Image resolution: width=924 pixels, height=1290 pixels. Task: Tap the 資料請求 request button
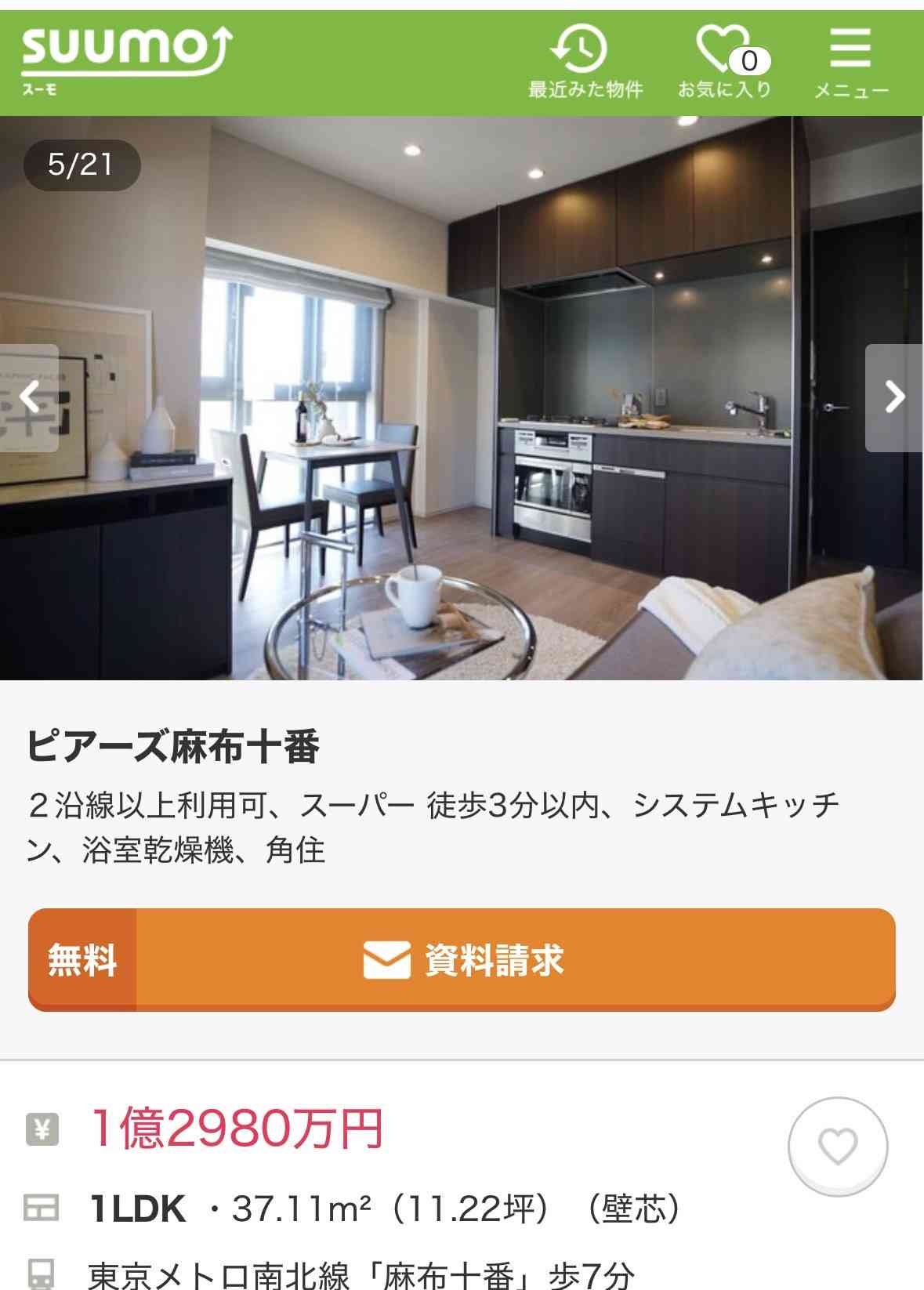click(x=462, y=960)
